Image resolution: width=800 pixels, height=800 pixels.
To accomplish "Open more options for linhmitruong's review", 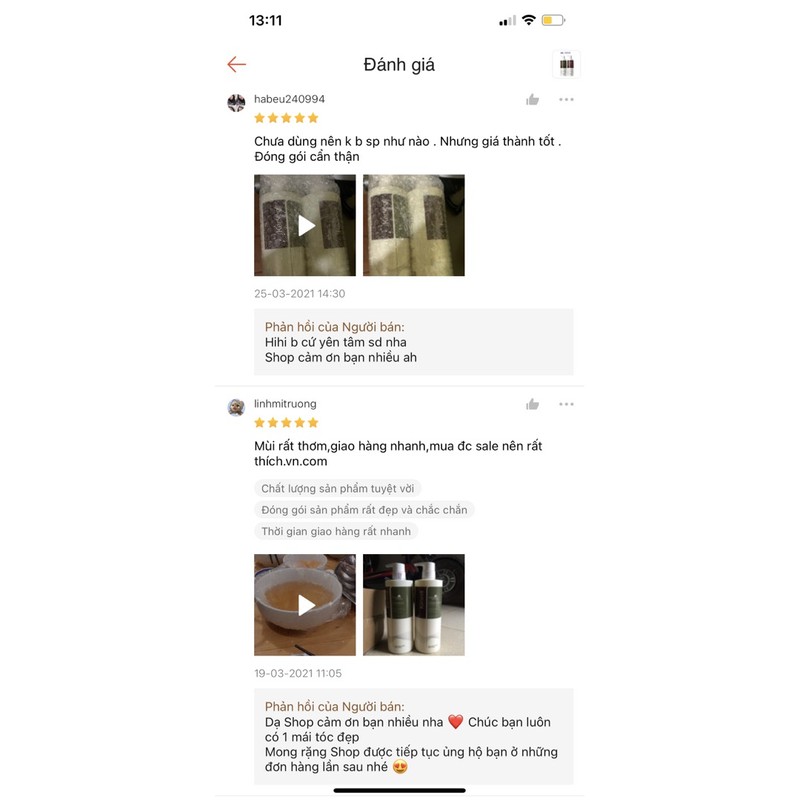I will pyautogui.click(x=566, y=404).
